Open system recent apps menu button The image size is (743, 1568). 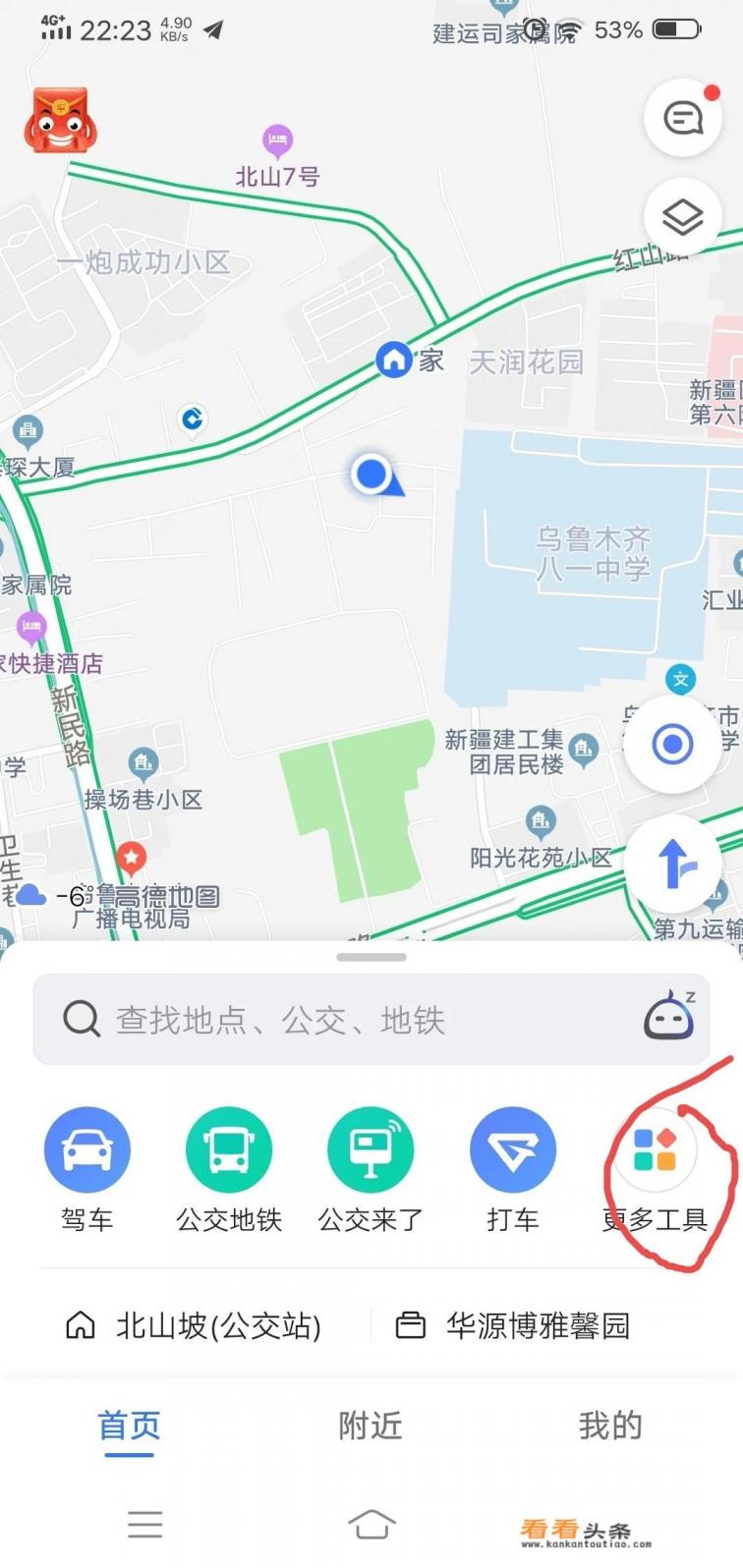point(145,1524)
